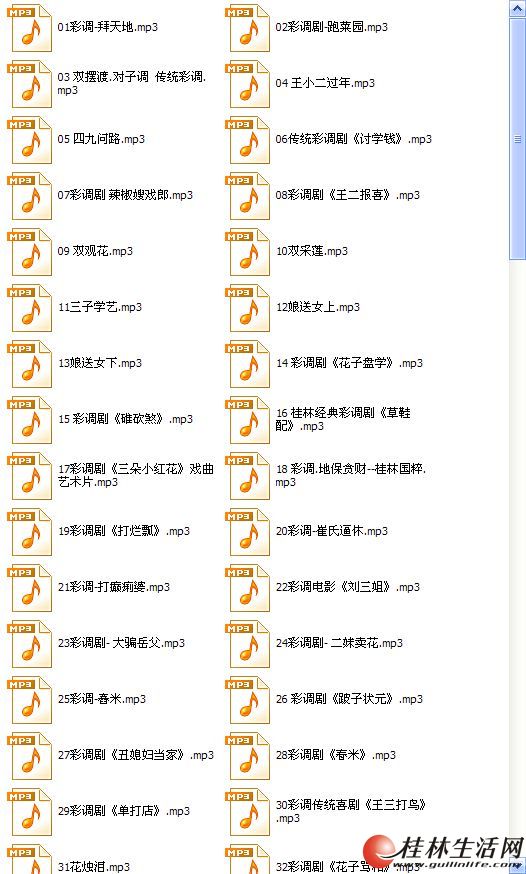Viewport: 526px width, 874px height.
Task: Open 17彩调剧《三朵小红花》戏曲艺术片.mp3
Action: point(136,475)
